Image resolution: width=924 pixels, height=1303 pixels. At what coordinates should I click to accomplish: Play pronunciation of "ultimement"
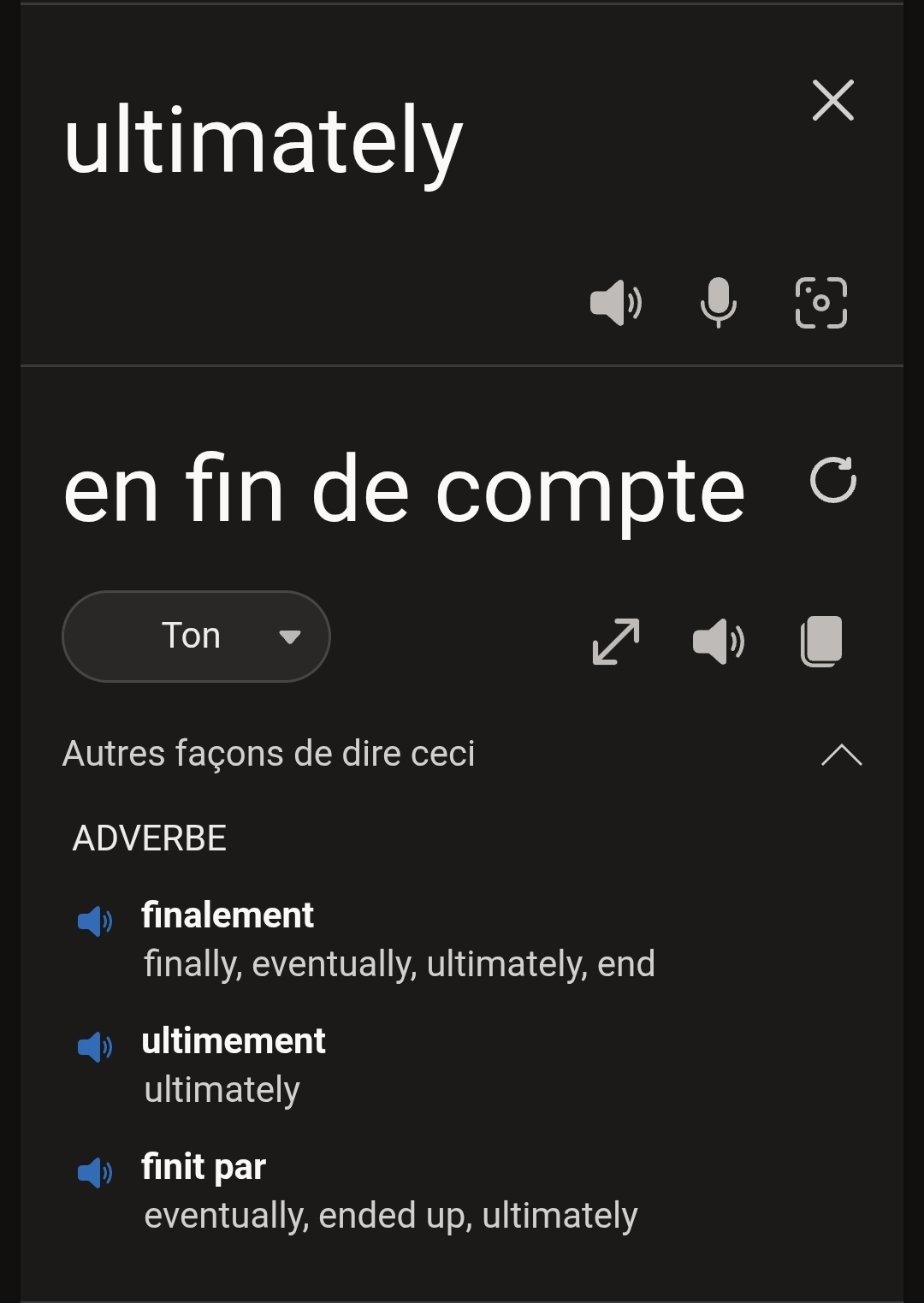[x=95, y=1046]
